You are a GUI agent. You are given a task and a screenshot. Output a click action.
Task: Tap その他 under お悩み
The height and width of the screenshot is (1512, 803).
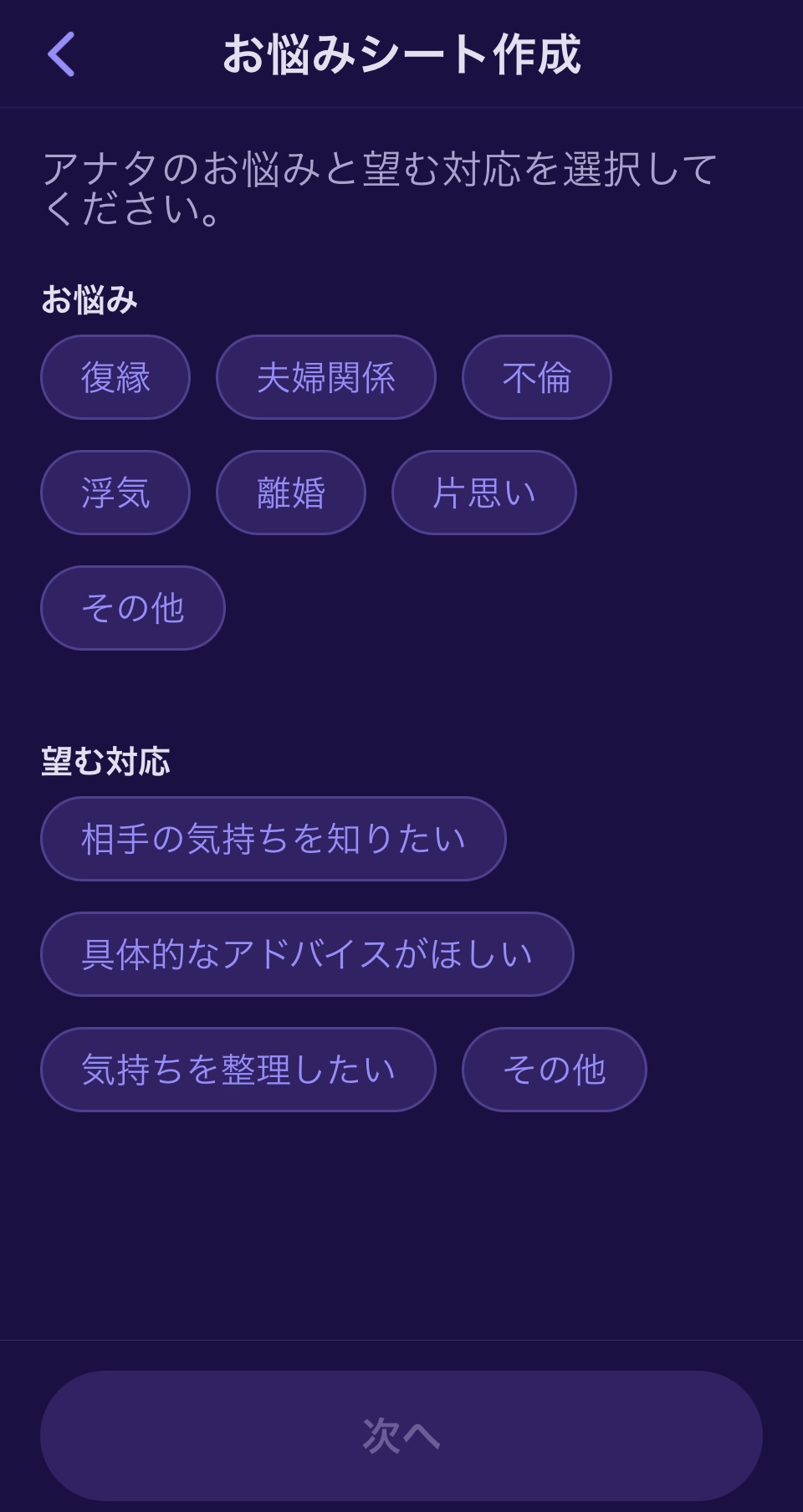pos(133,608)
